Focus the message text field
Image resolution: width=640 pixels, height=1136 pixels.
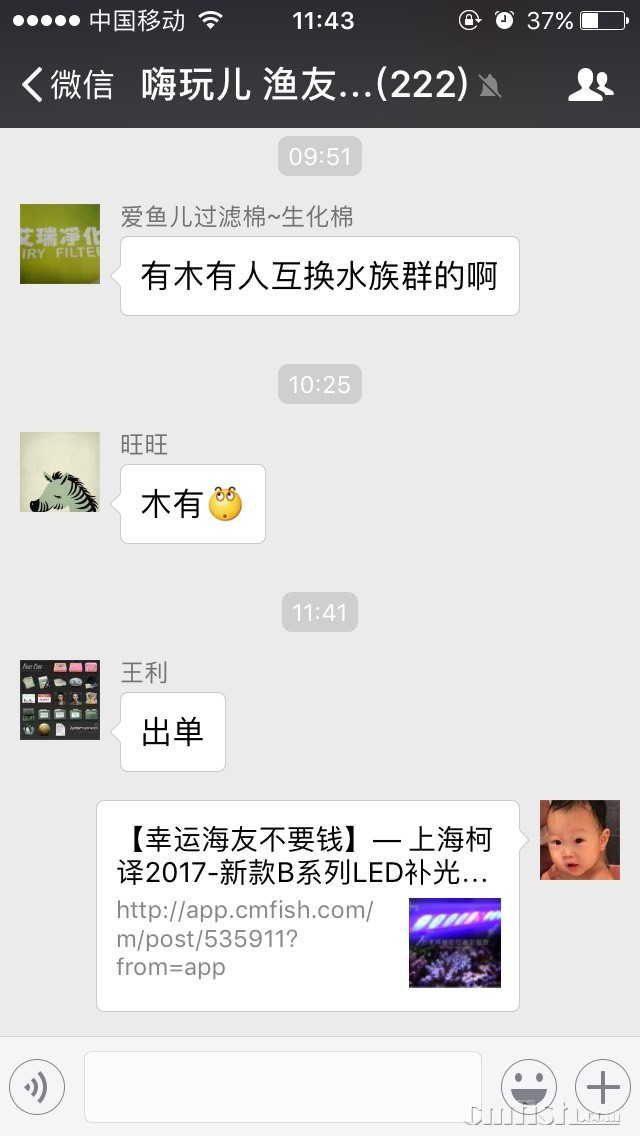click(x=282, y=1086)
